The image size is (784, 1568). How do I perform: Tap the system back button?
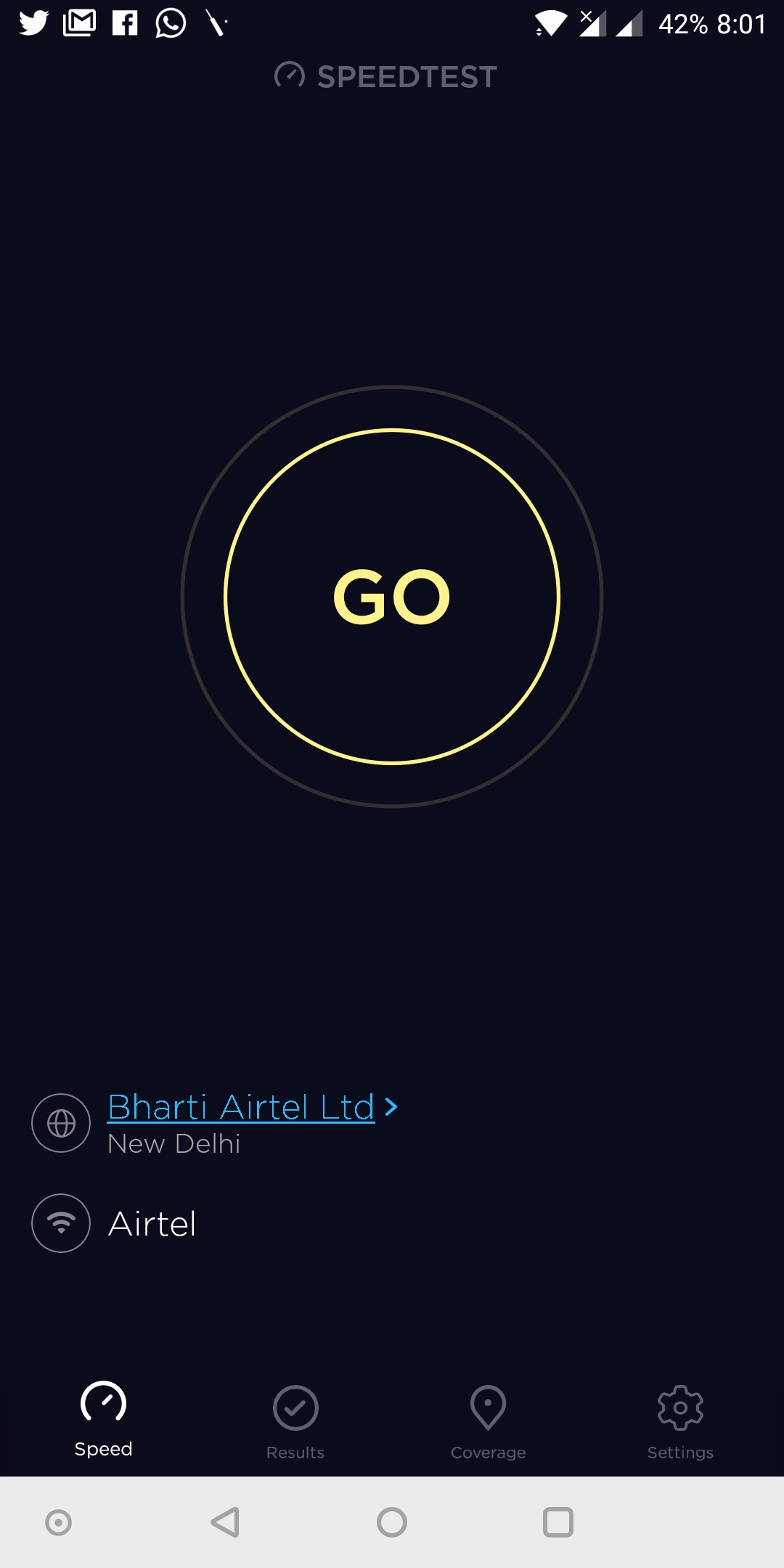click(x=225, y=1522)
